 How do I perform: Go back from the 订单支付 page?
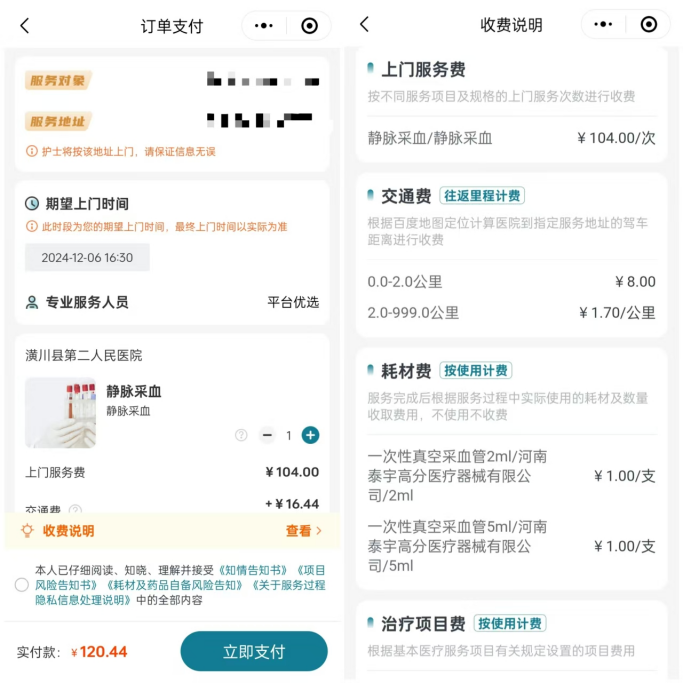[25, 26]
